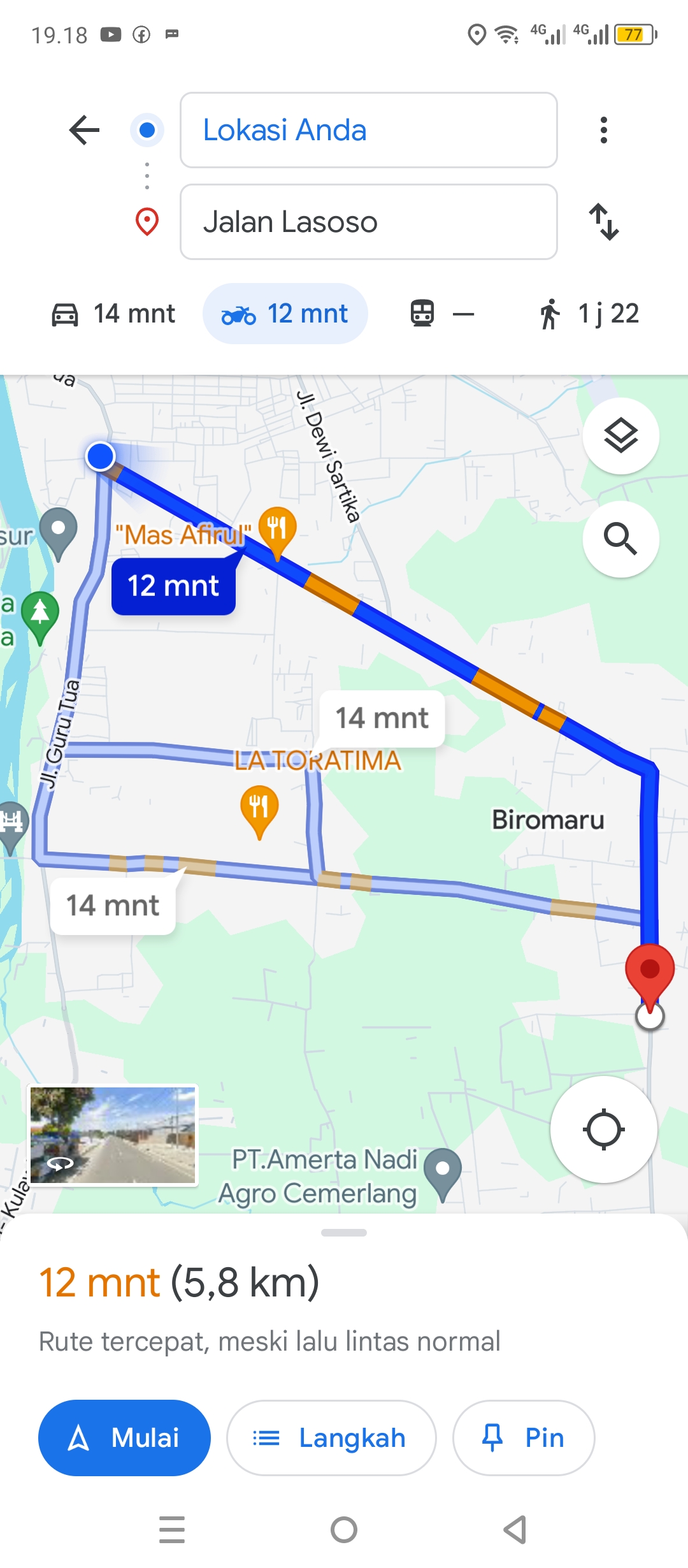This screenshot has height=1568, width=688.
Task: Open the Street View thumbnail
Action: coord(113,1135)
